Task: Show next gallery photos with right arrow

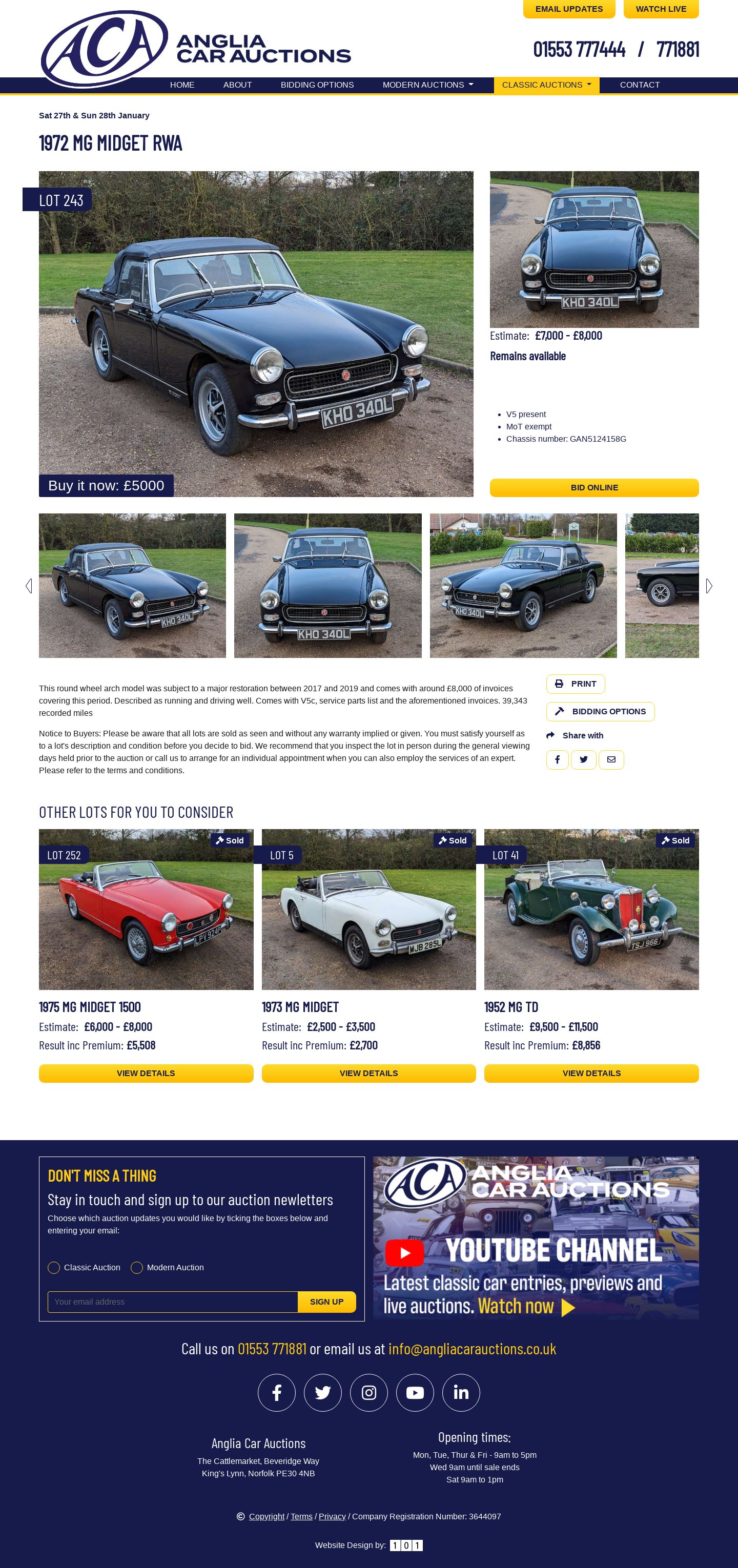Action: click(x=709, y=586)
